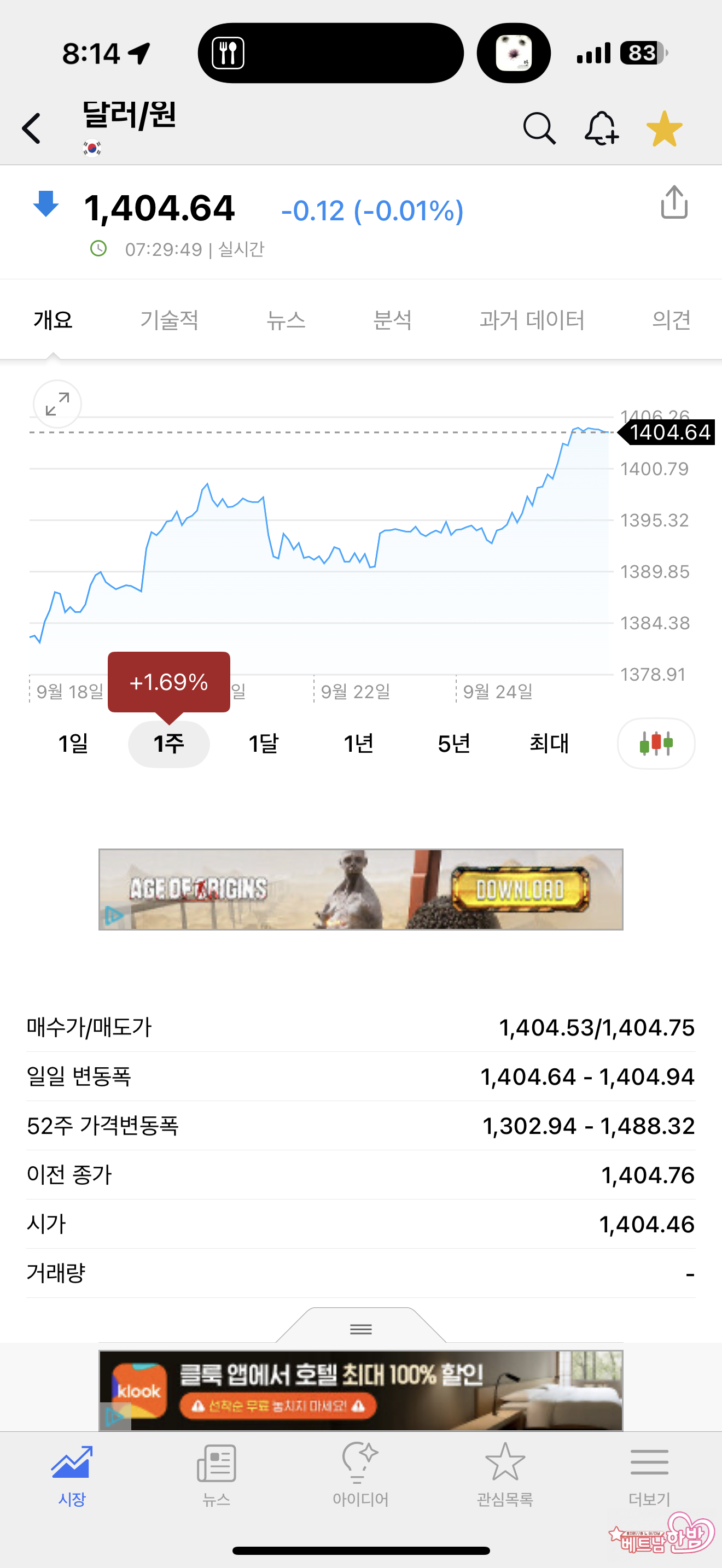Show the 1년 chart range
This screenshot has width=722, height=1568.
click(359, 743)
